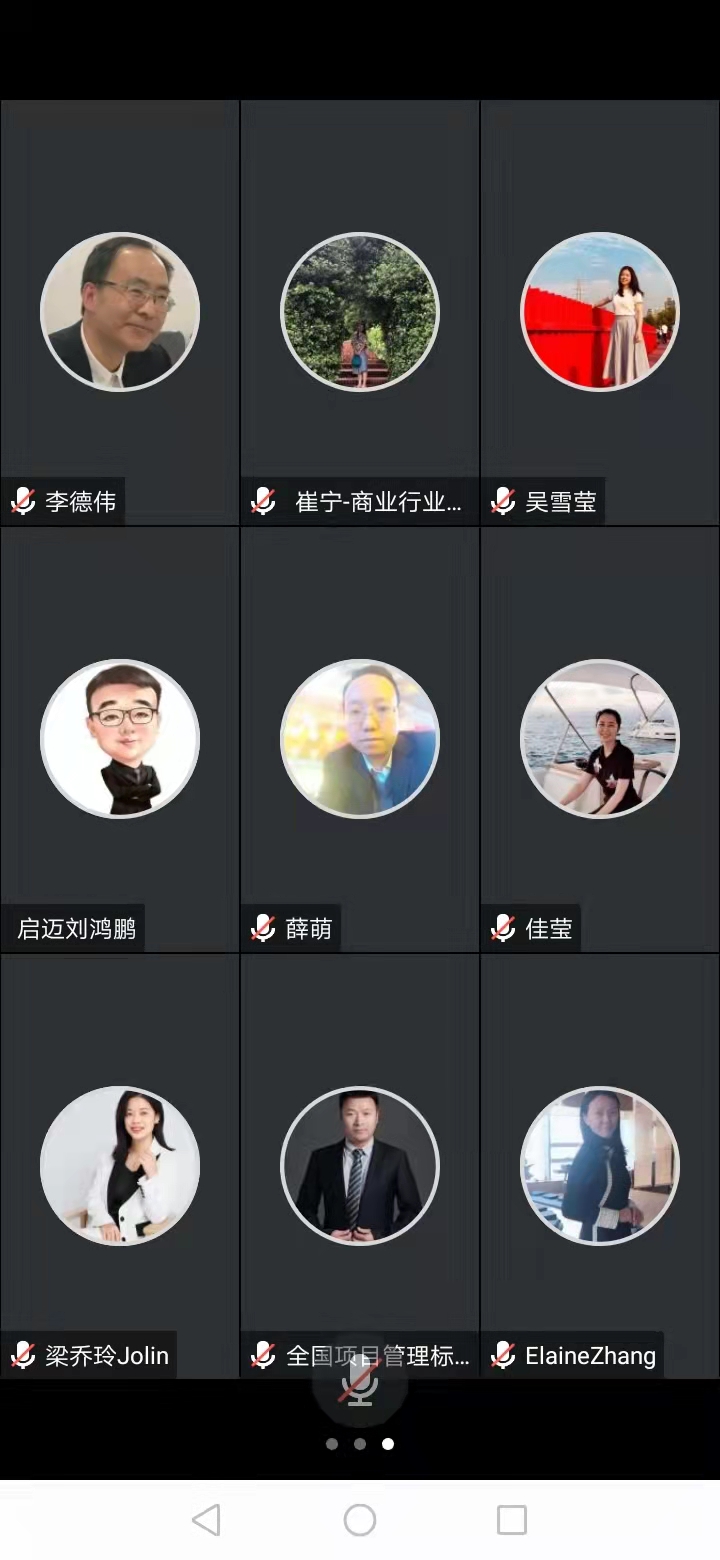Open participant tile 佳莹
720x1560 pixels.
point(600,739)
